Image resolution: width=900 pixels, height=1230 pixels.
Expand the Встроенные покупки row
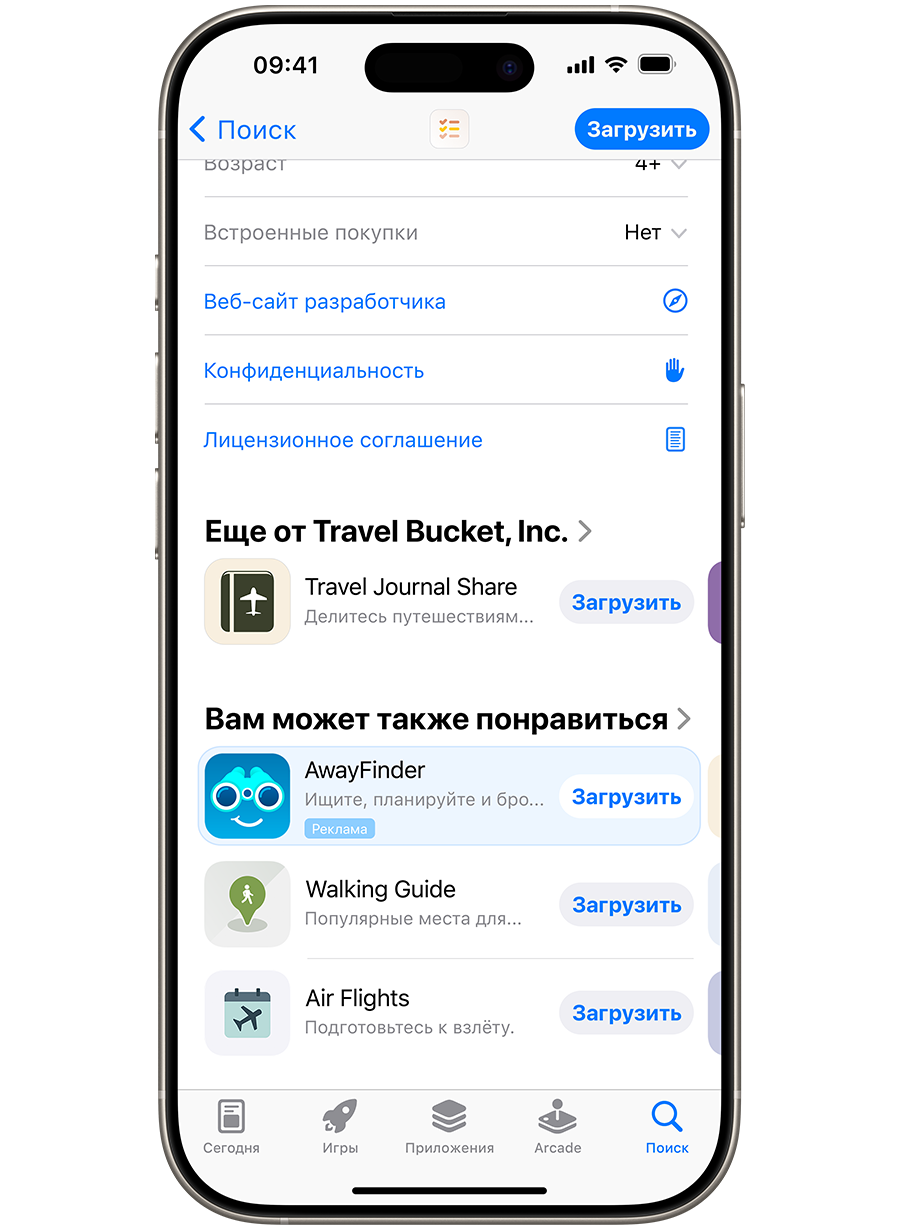[x=445, y=233]
